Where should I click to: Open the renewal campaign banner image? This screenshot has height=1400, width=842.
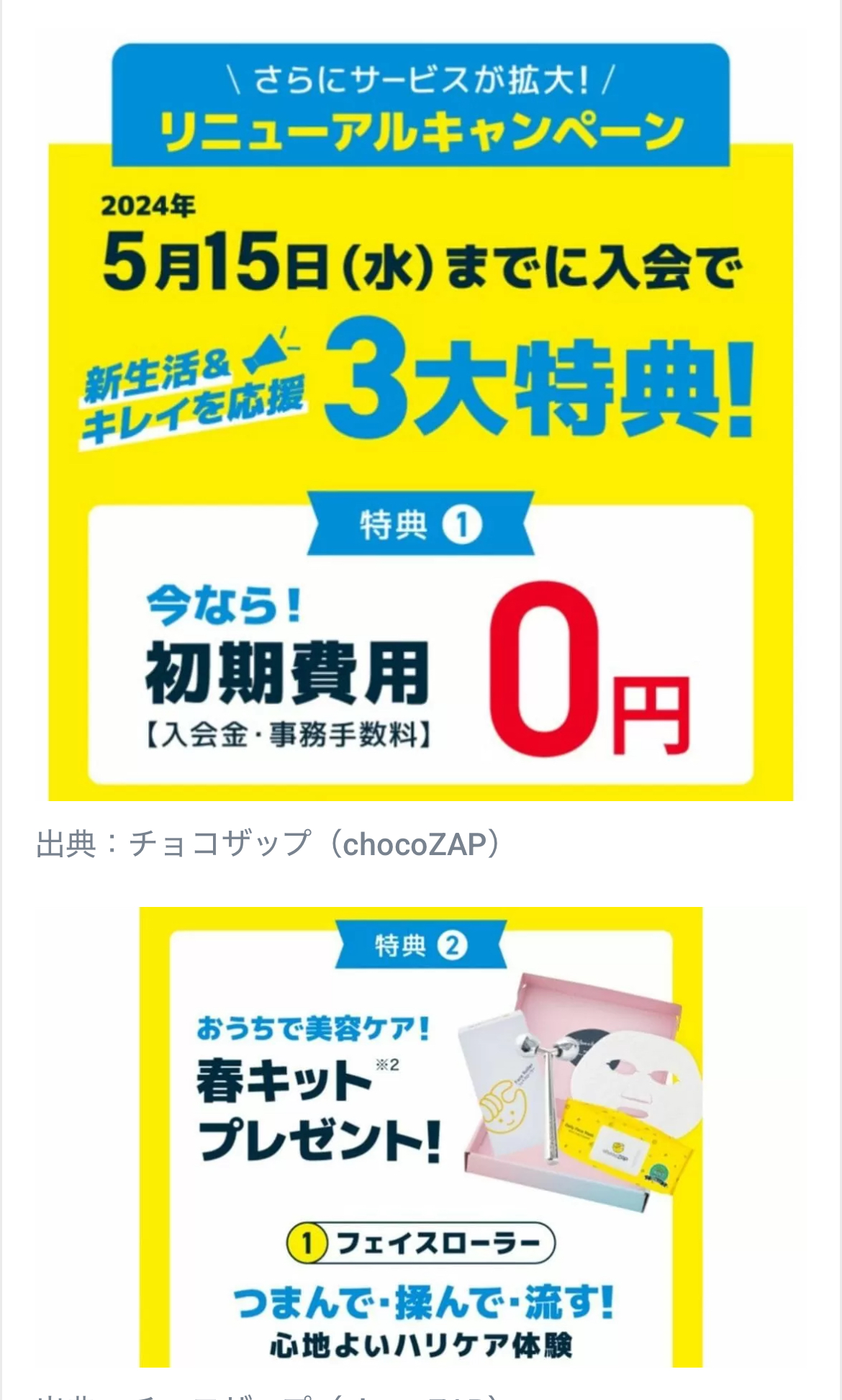click(421, 423)
